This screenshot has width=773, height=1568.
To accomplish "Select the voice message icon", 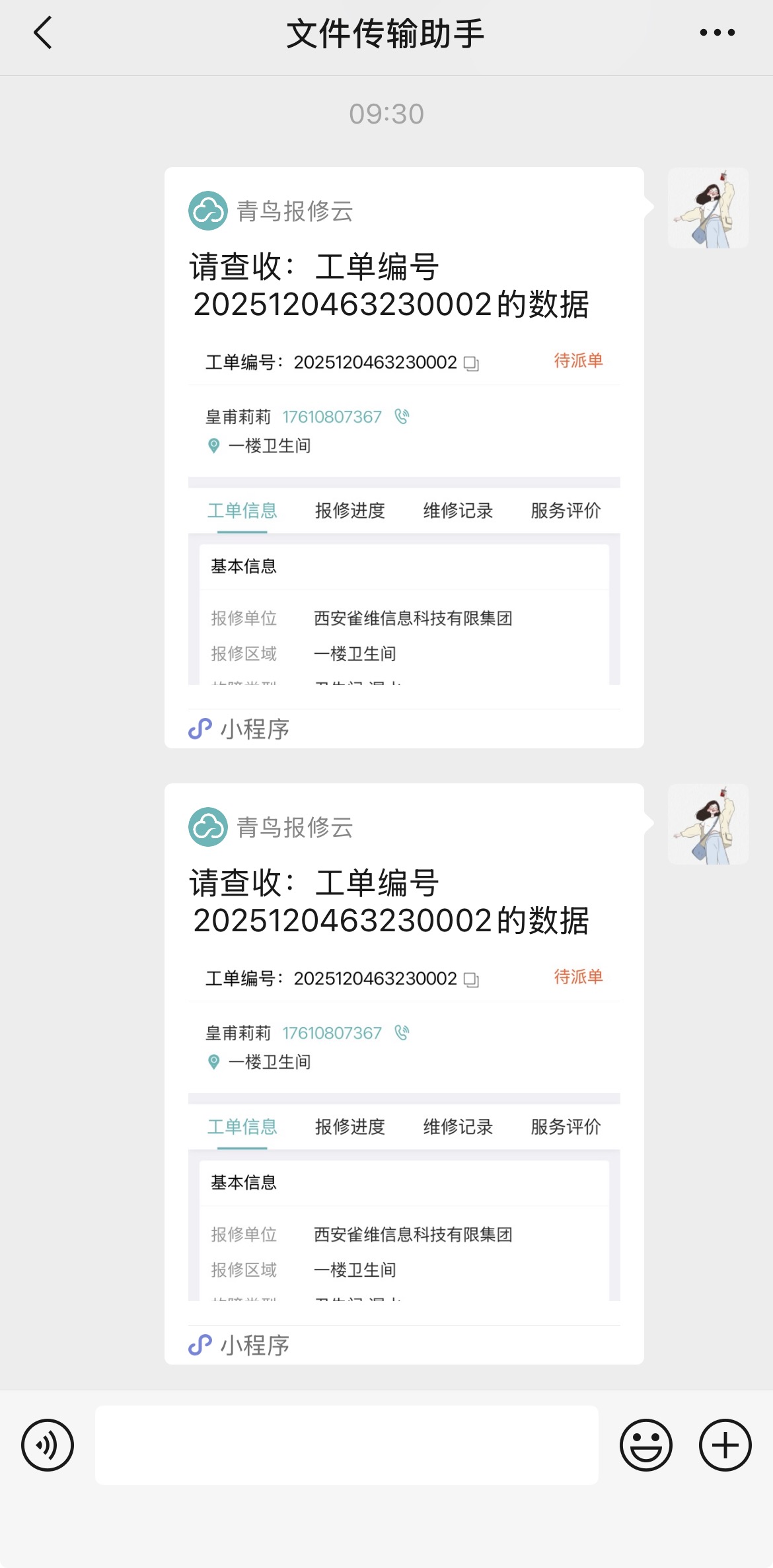I will pyautogui.click(x=46, y=1445).
